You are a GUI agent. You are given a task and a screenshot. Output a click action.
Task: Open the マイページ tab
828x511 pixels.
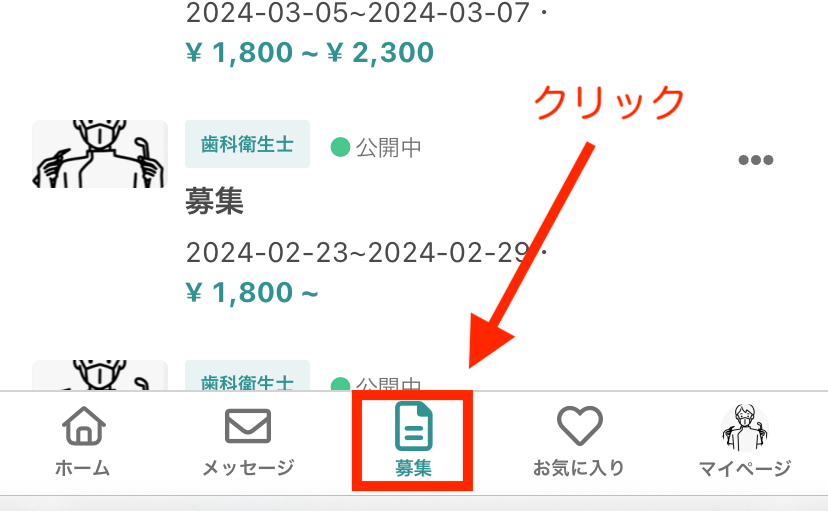coord(744,441)
